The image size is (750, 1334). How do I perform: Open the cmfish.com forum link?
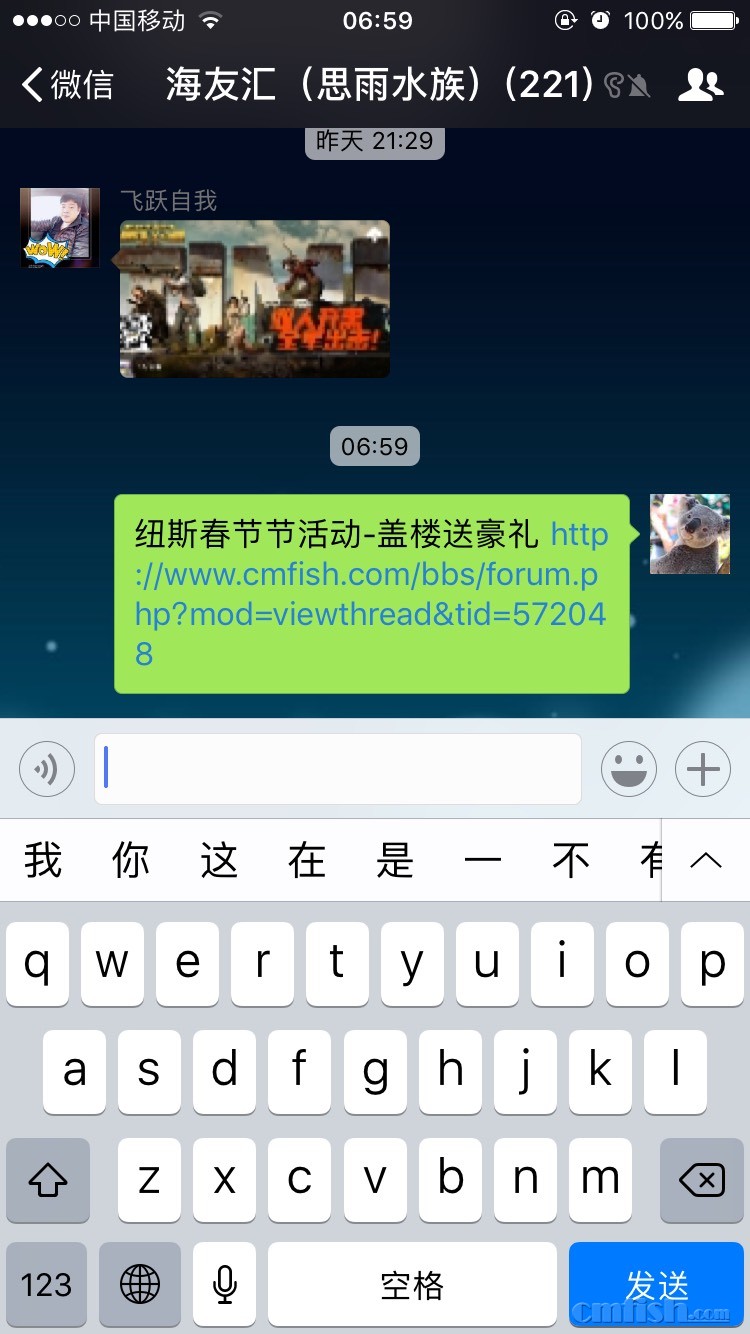tap(370, 595)
